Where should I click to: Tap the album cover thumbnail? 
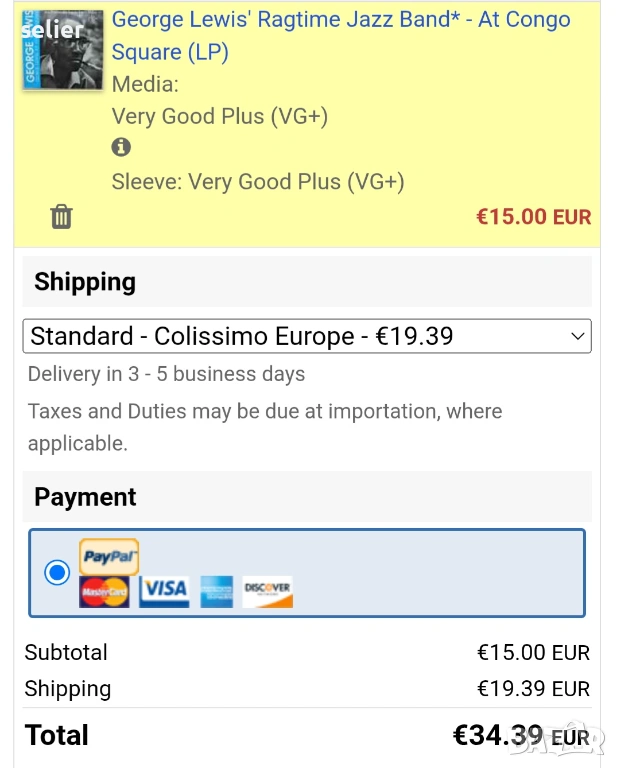[x=62, y=50]
